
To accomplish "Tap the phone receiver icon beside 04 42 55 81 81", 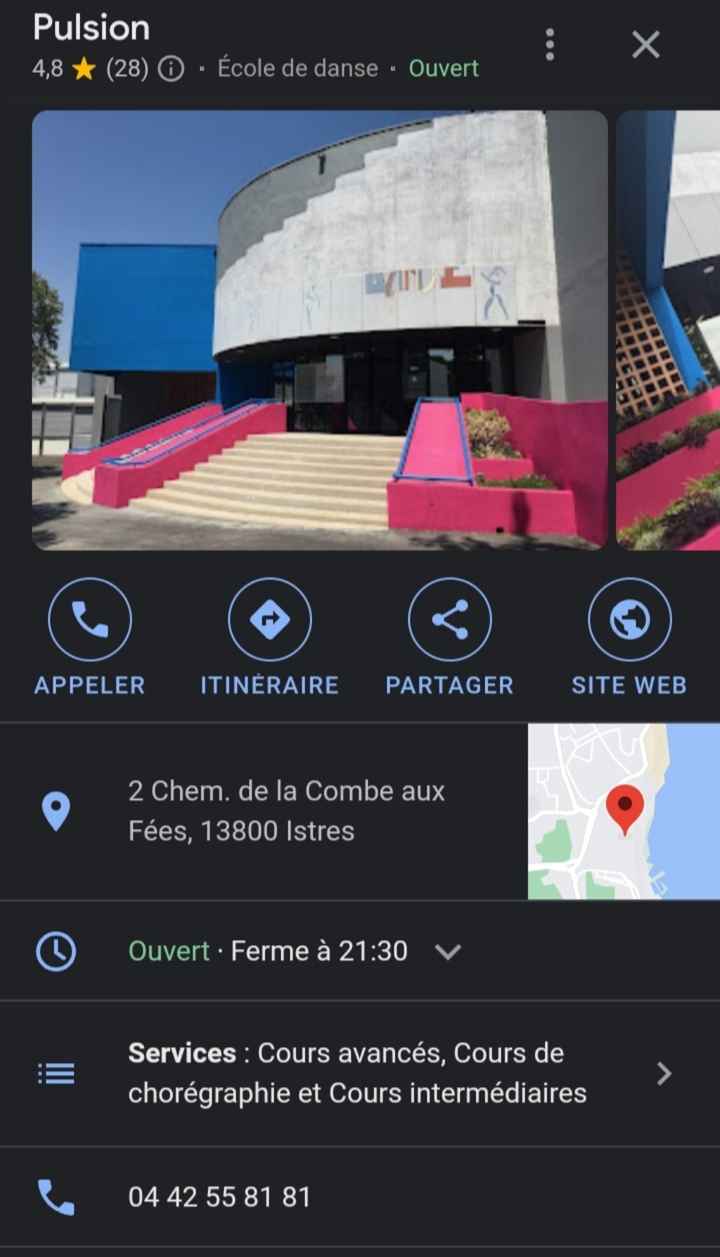I will tap(56, 1196).
